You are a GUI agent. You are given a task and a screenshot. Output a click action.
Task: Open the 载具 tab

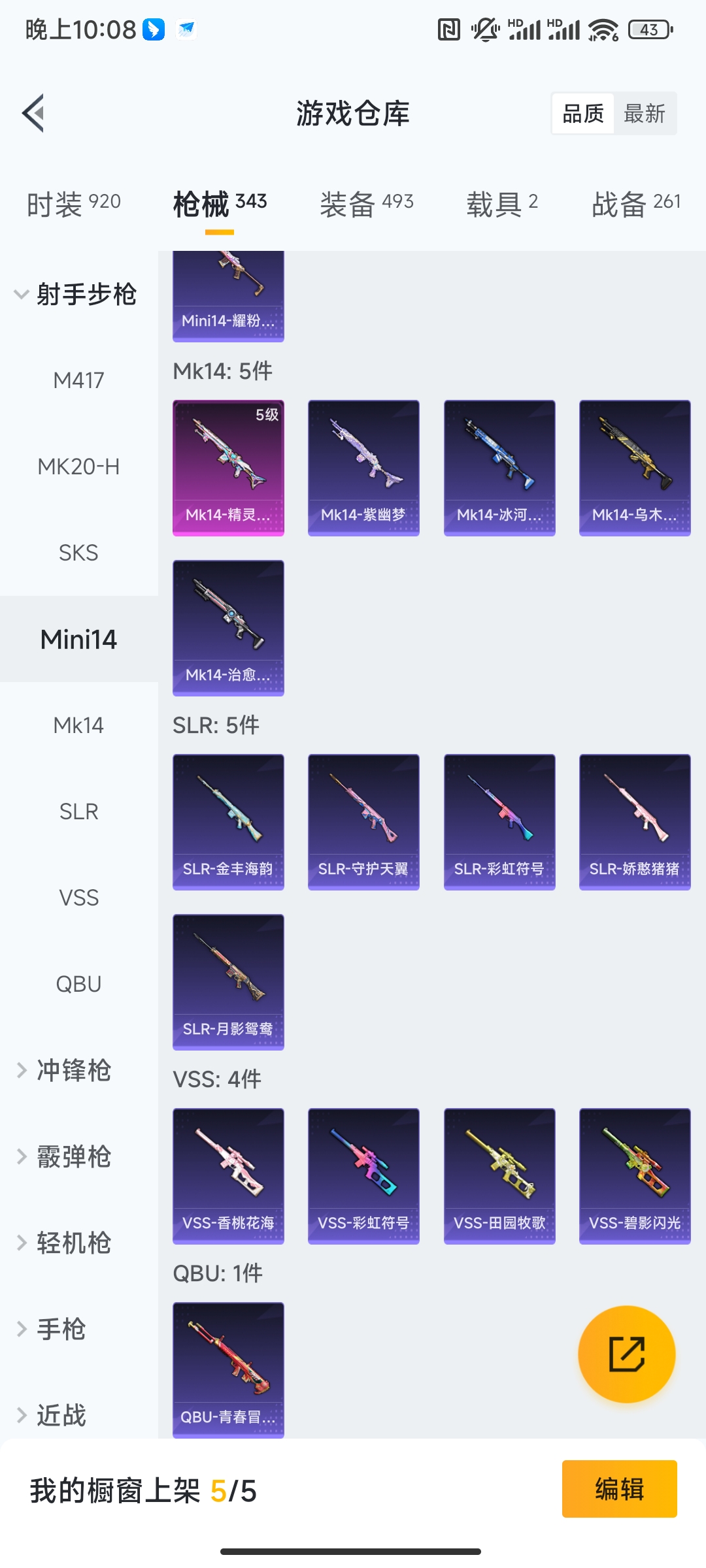[x=501, y=203]
